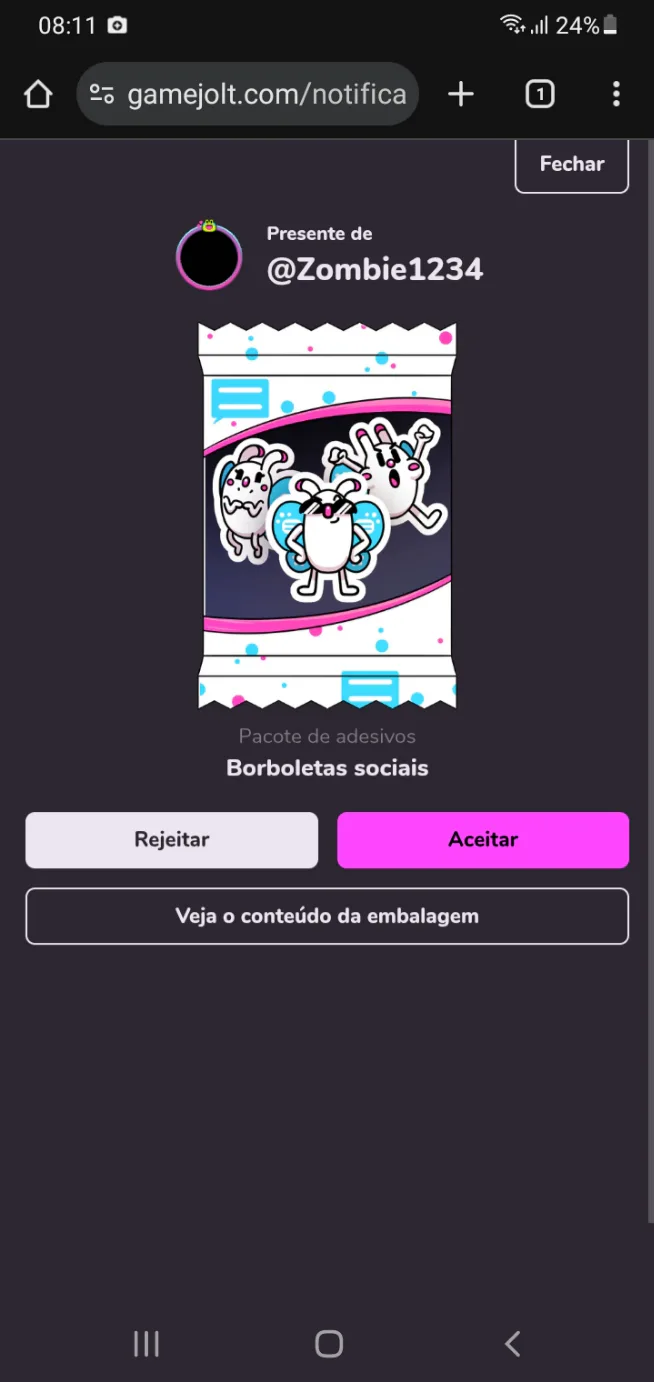Accept the Borboletas sociais gift
Screen dimensions: 654x1382
click(483, 840)
